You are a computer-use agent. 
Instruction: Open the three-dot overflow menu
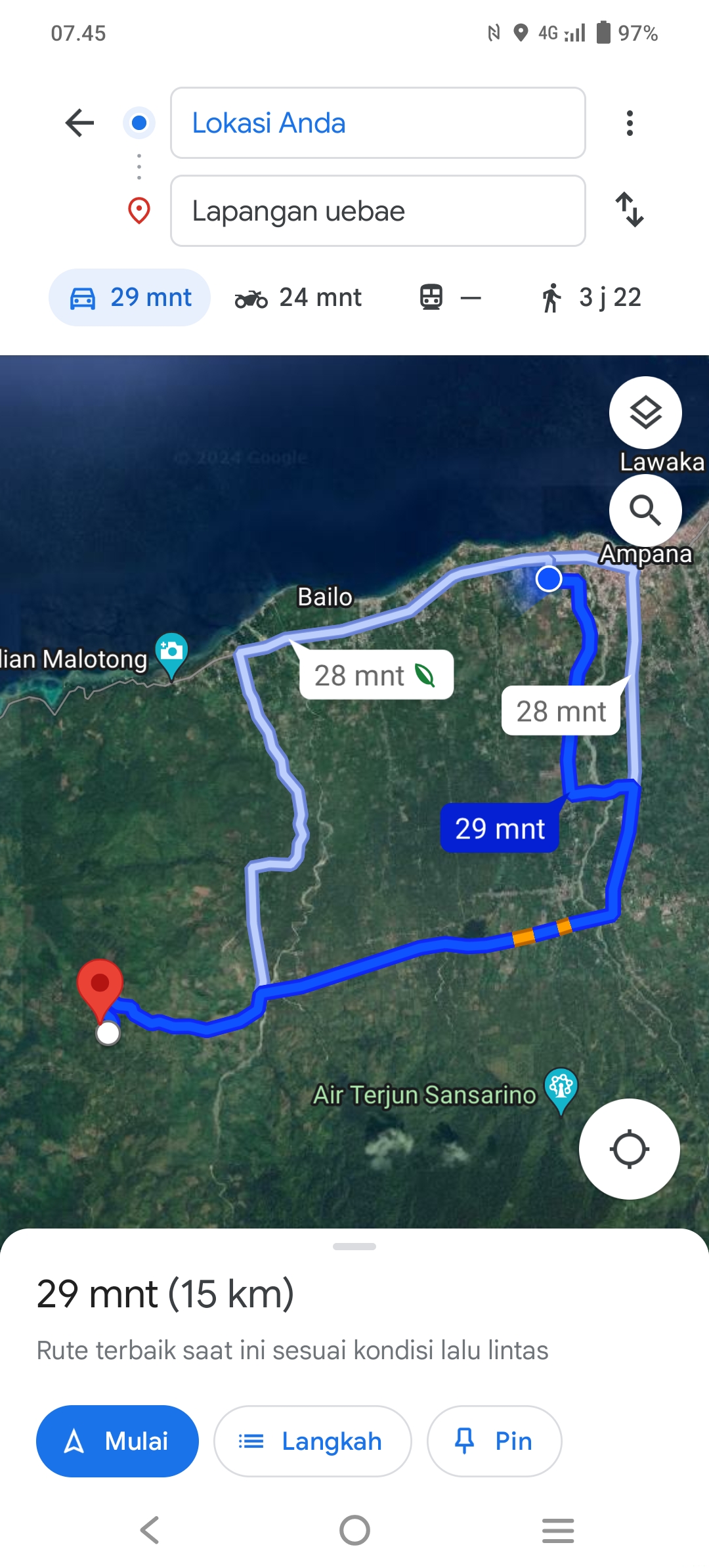point(630,123)
